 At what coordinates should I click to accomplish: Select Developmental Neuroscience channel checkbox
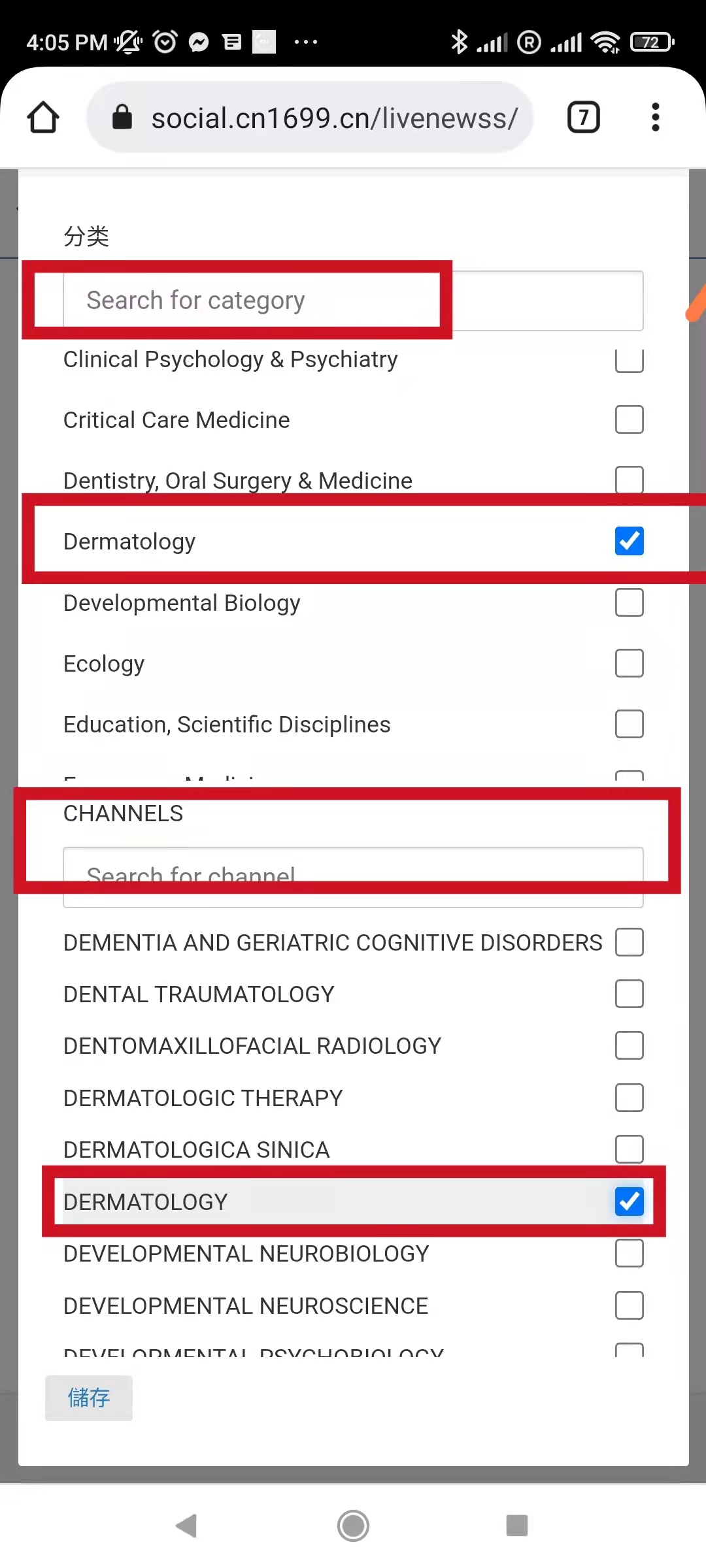click(629, 1305)
